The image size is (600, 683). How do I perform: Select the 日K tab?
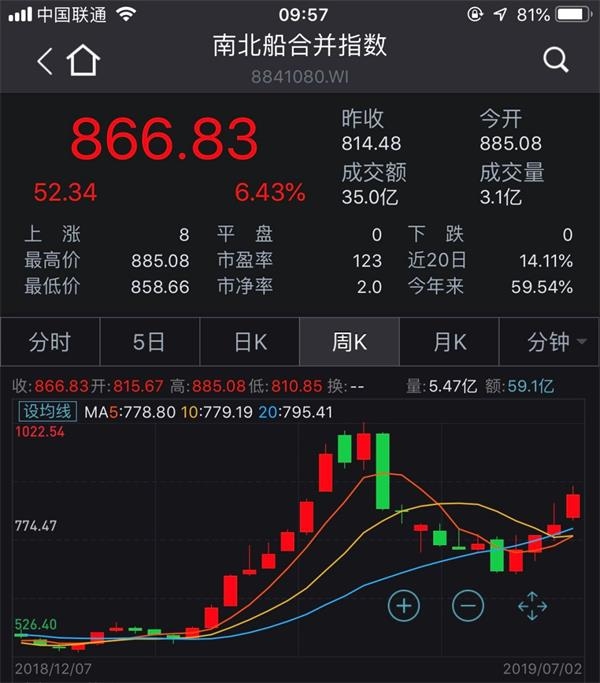250,342
